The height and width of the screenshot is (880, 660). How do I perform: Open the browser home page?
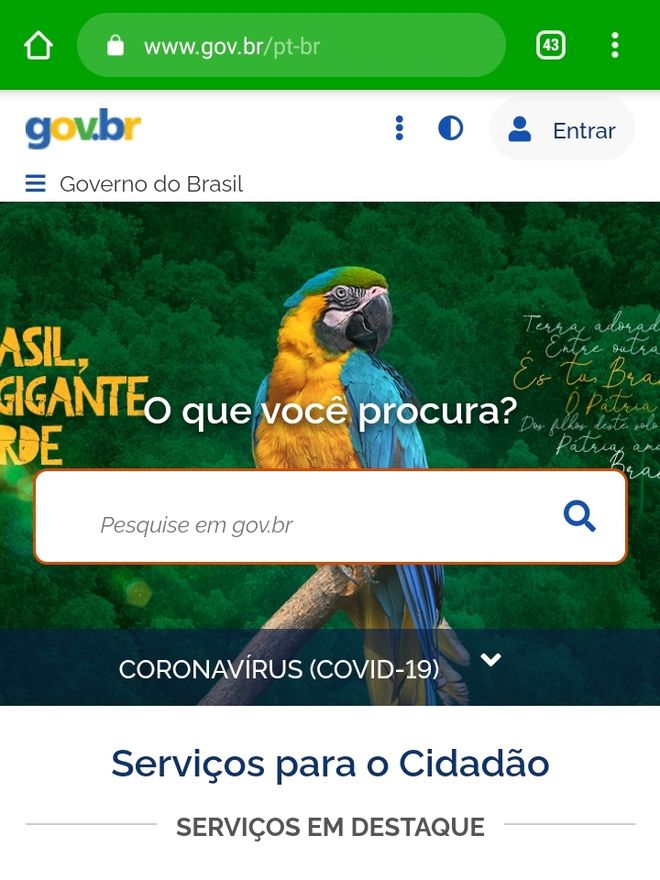tap(38, 45)
